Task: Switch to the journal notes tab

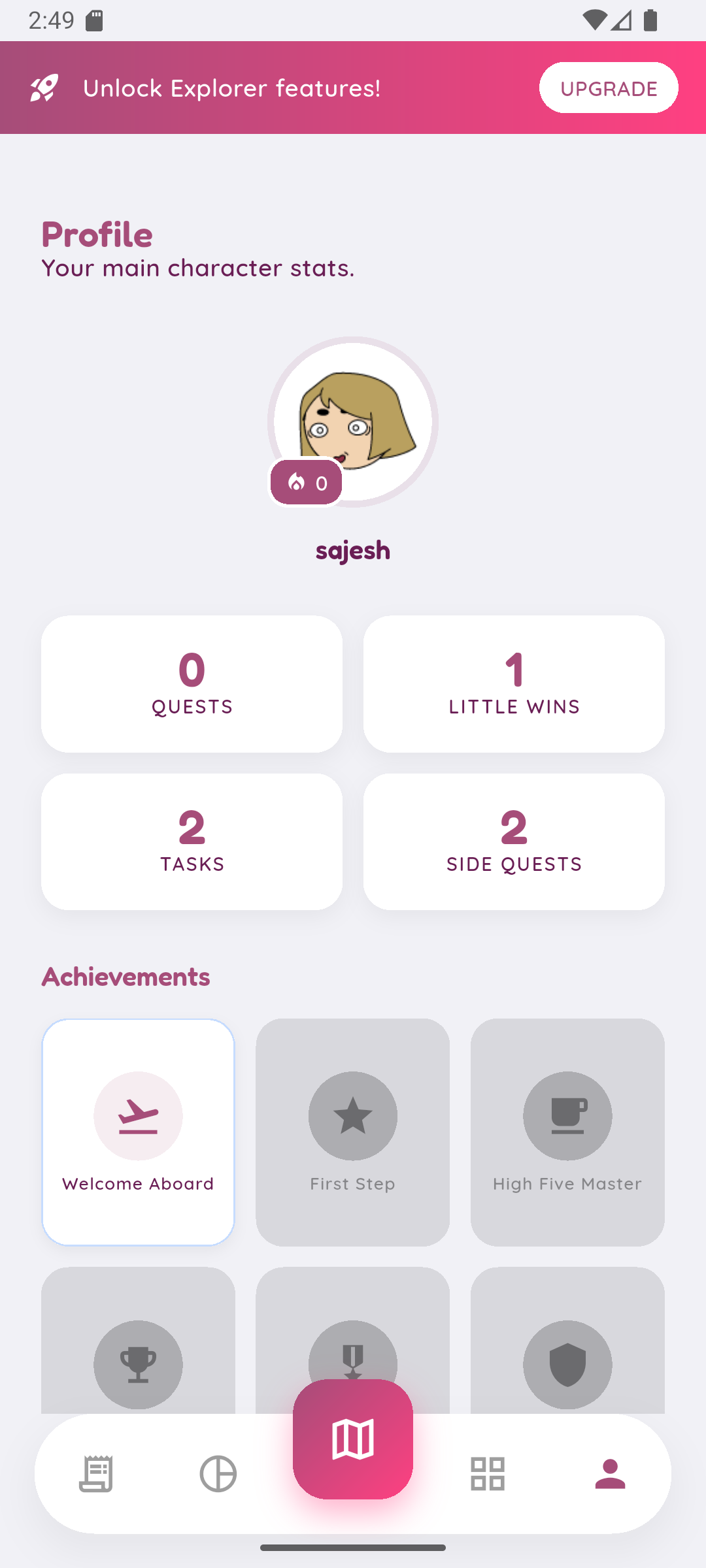Action: tap(96, 1474)
